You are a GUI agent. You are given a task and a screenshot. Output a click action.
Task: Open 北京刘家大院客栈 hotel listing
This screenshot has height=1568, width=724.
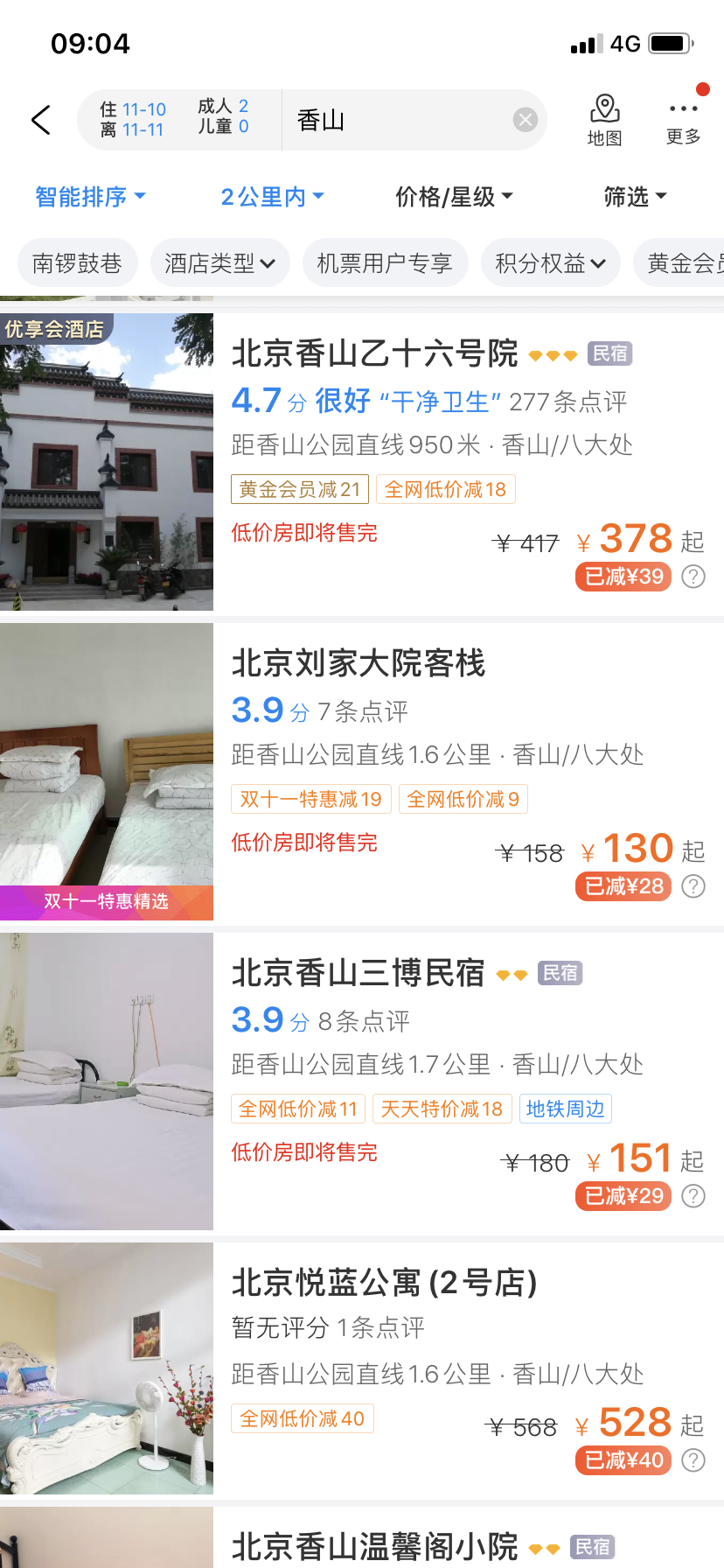point(359,663)
